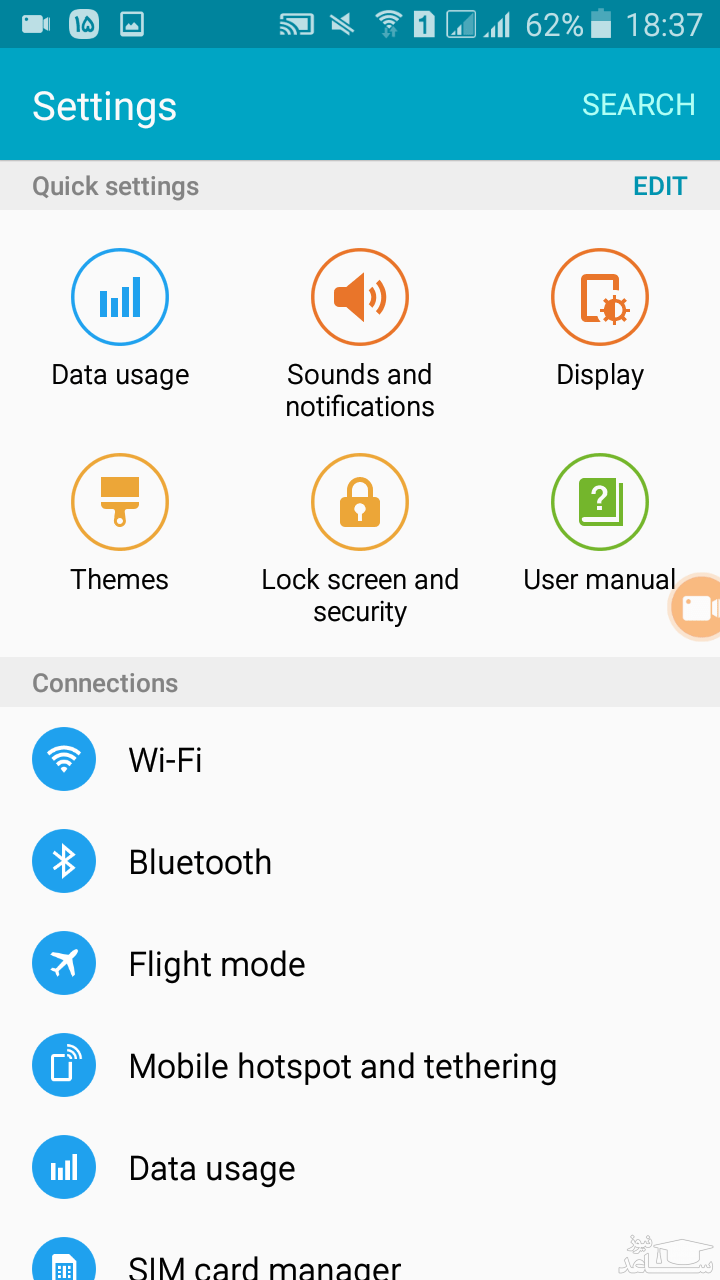Edit the quick settings shortcuts
The image size is (720, 1280).
click(x=660, y=186)
